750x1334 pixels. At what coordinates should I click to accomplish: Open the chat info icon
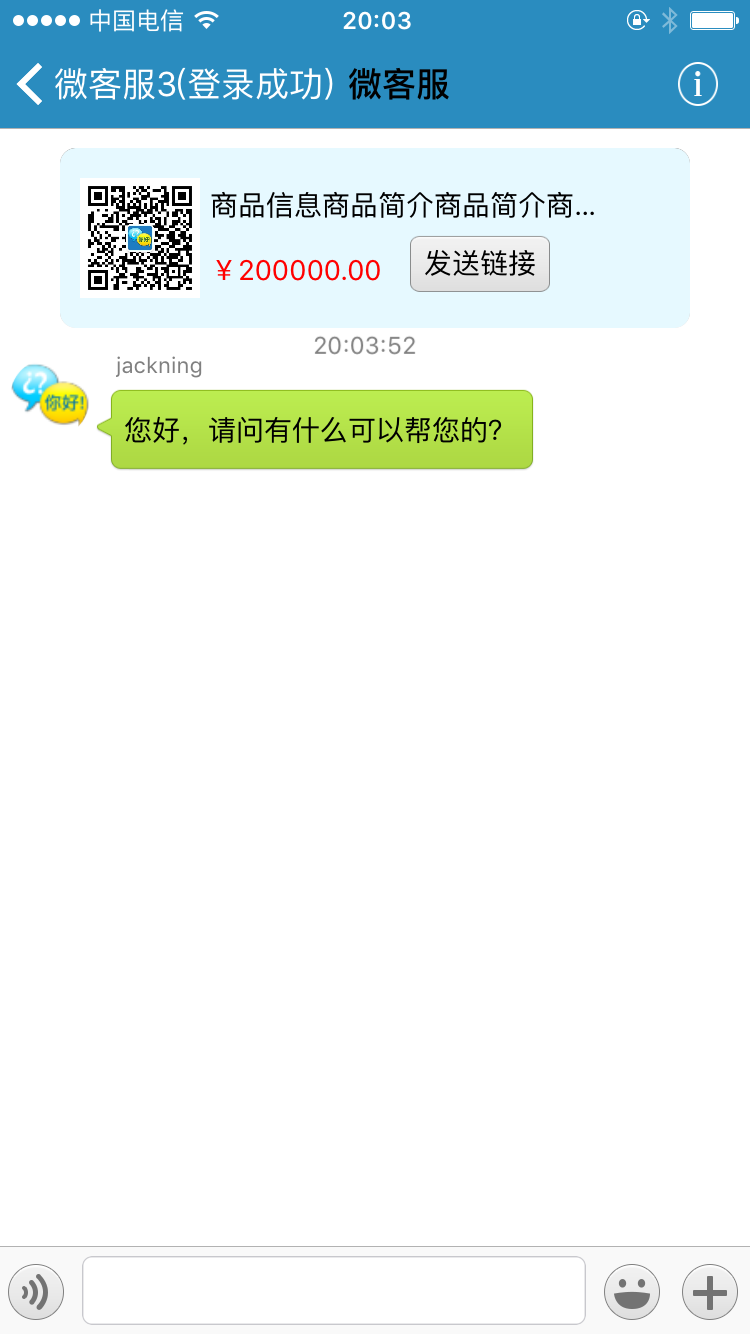point(698,85)
